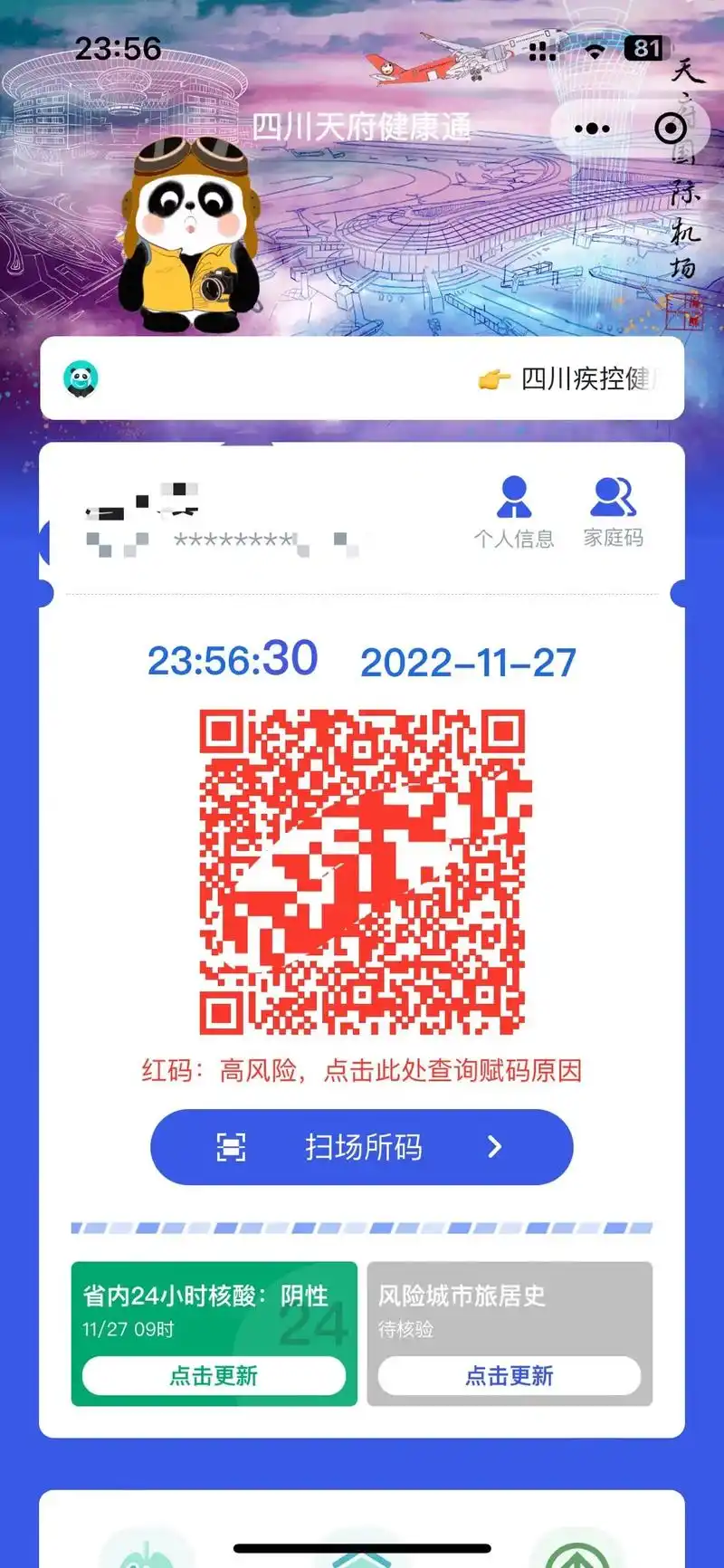The image size is (724, 1568).
Task: Tap 点击更新 on the nucleic acid test card
Action: click(x=213, y=1375)
